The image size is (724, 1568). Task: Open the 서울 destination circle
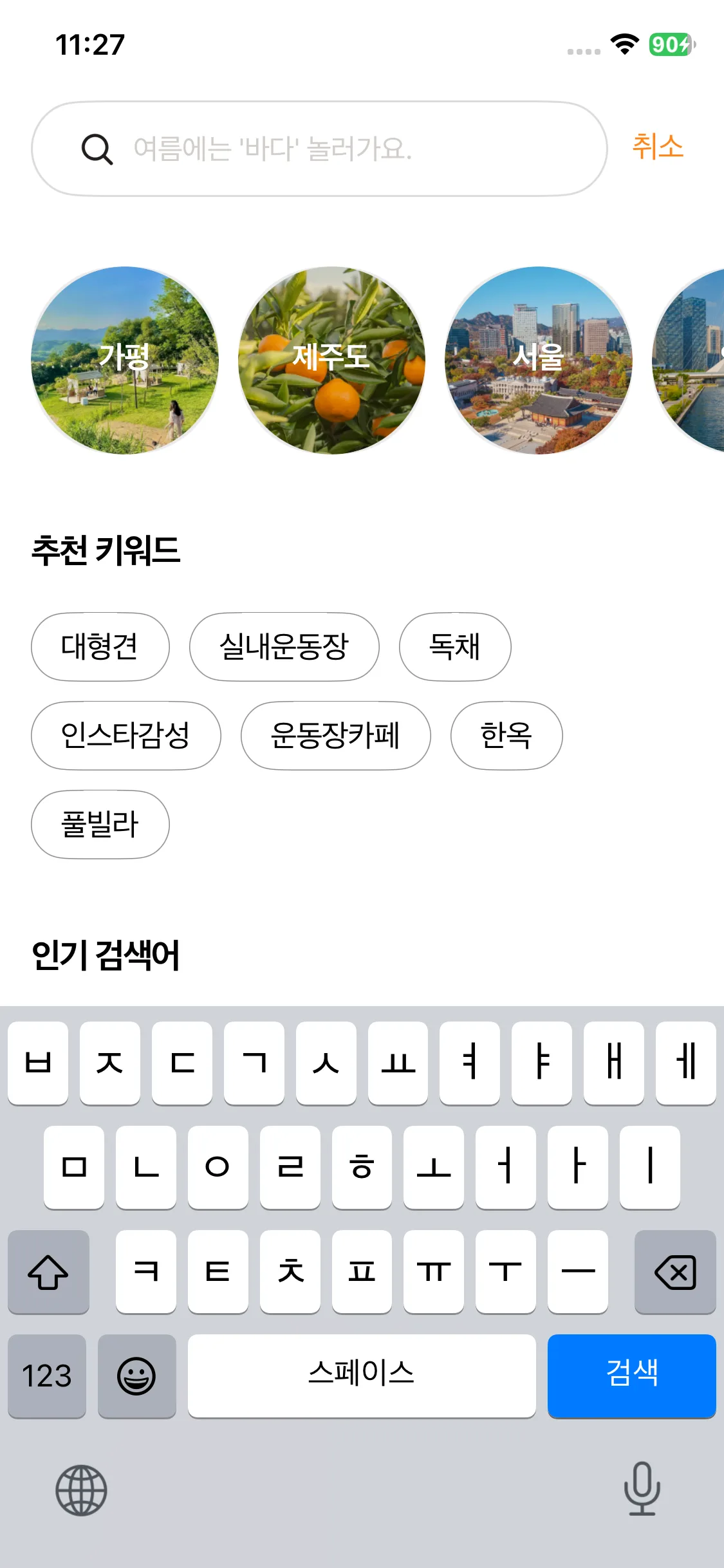click(538, 360)
